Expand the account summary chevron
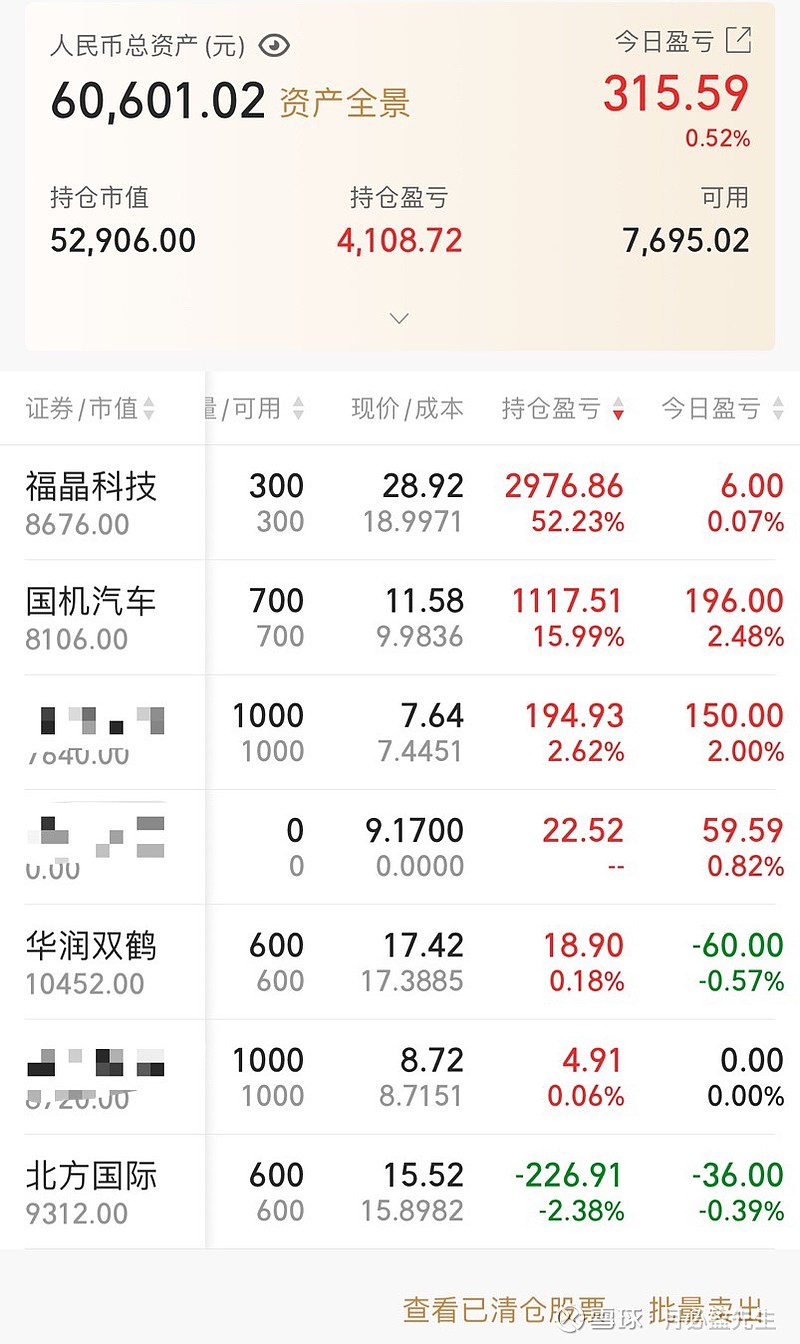This screenshot has width=800, height=1344. point(399,319)
